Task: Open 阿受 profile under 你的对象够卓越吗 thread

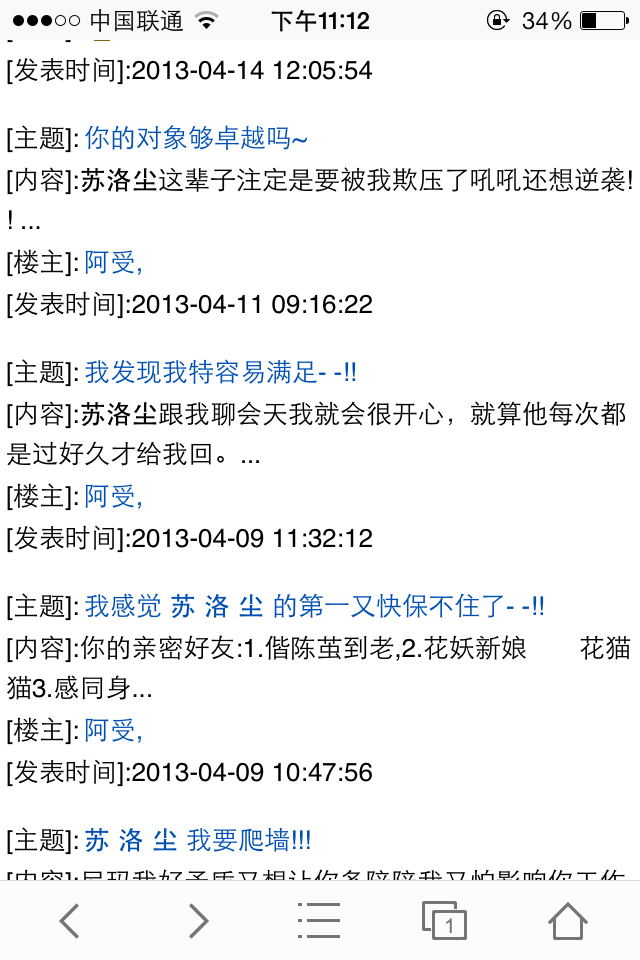Action: tap(113, 263)
